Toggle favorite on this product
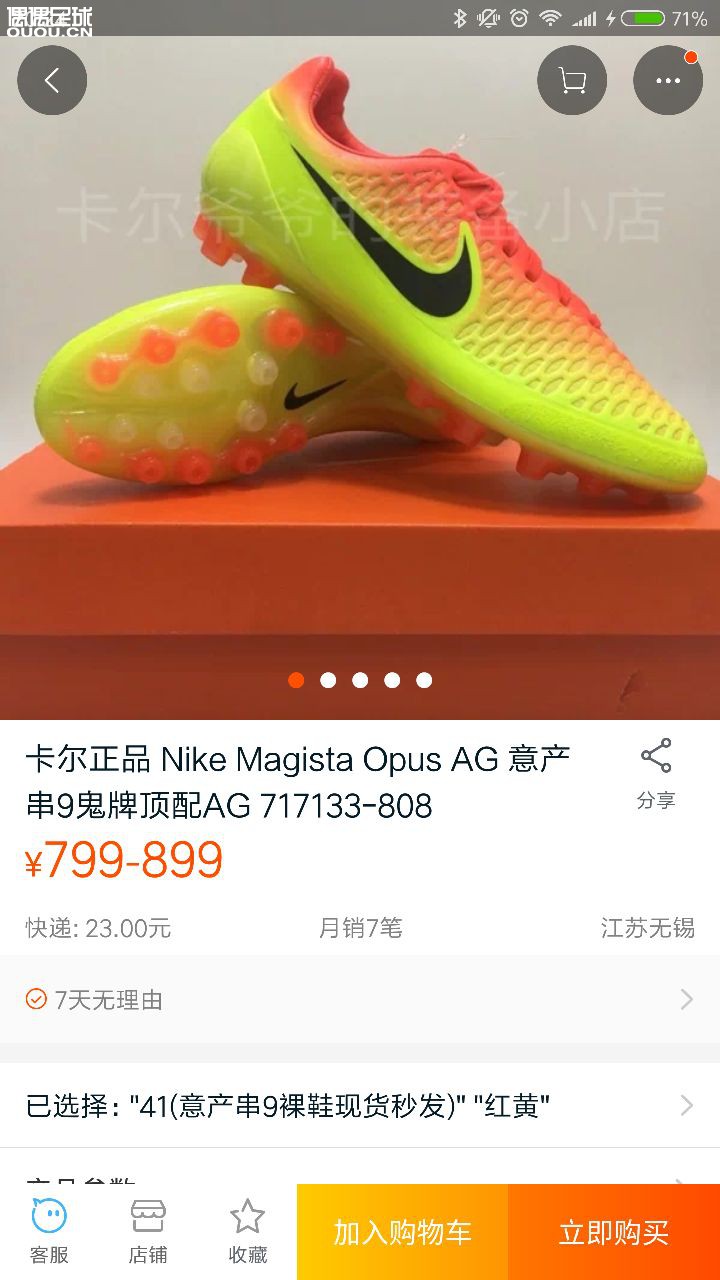Screen dimensions: 720x1280 click(247, 1230)
